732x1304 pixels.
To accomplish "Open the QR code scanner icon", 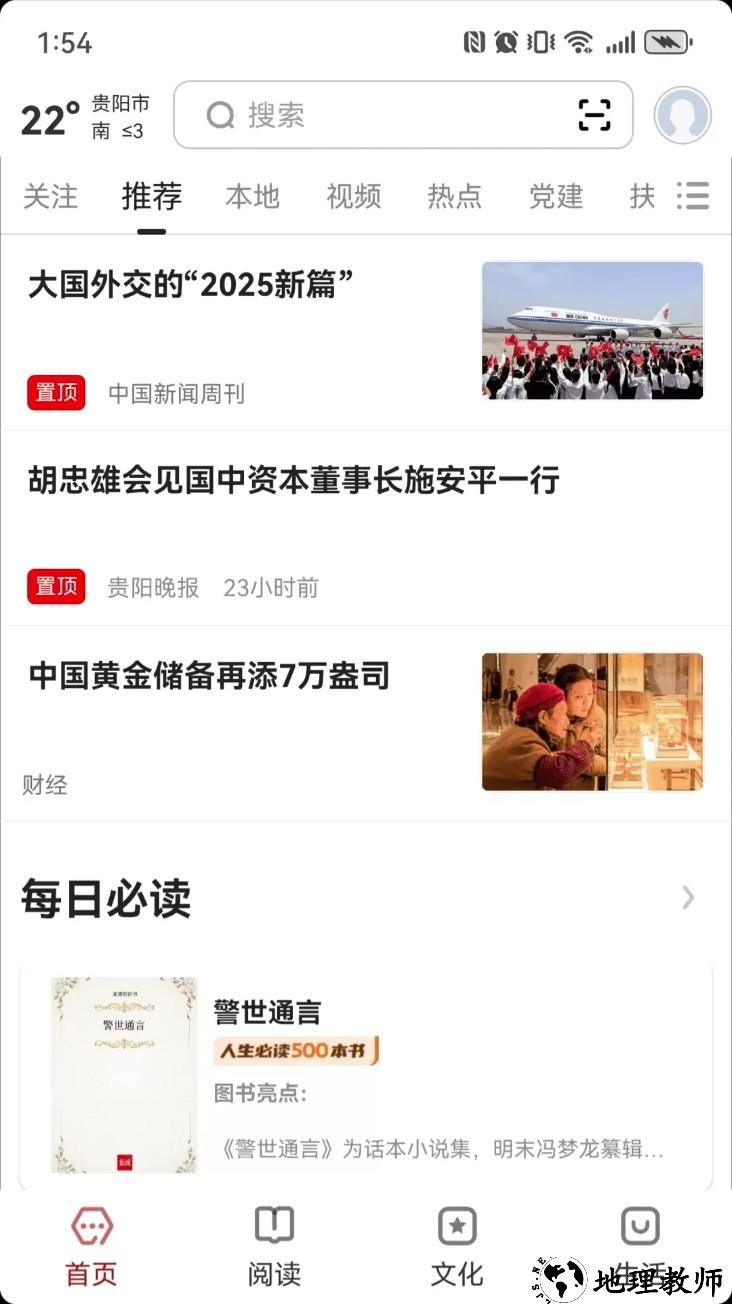I will click(595, 115).
